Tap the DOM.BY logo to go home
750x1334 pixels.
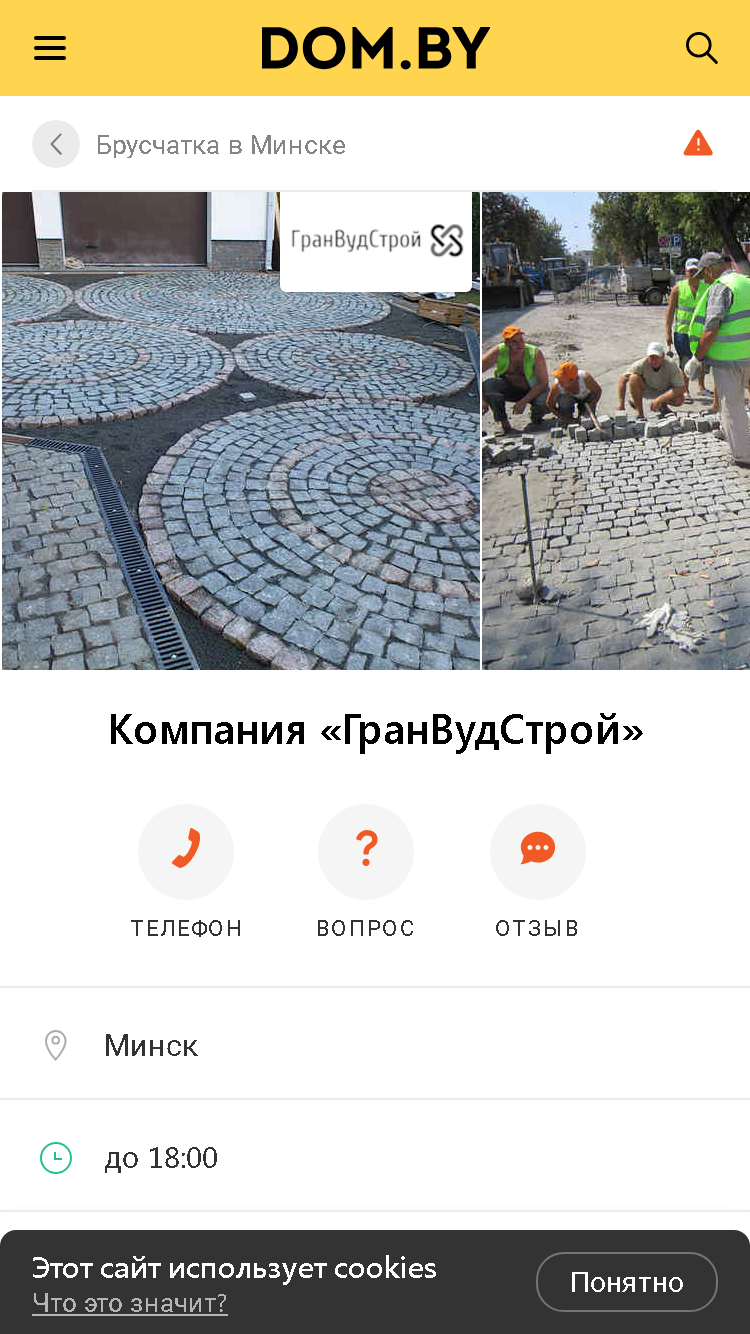pos(375,48)
